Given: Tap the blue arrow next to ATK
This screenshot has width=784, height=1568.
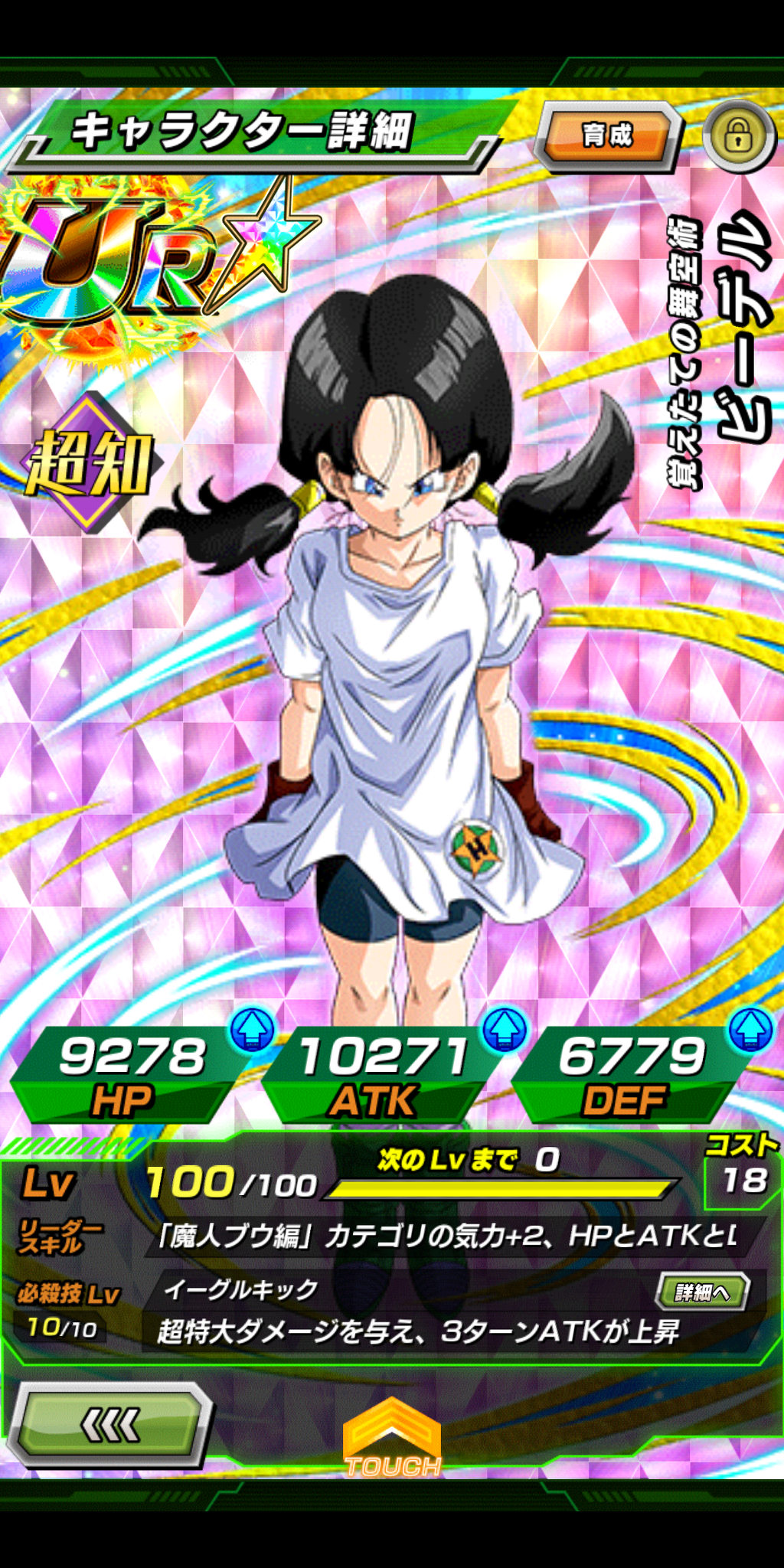Looking at the screenshot, I should point(505,1030).
